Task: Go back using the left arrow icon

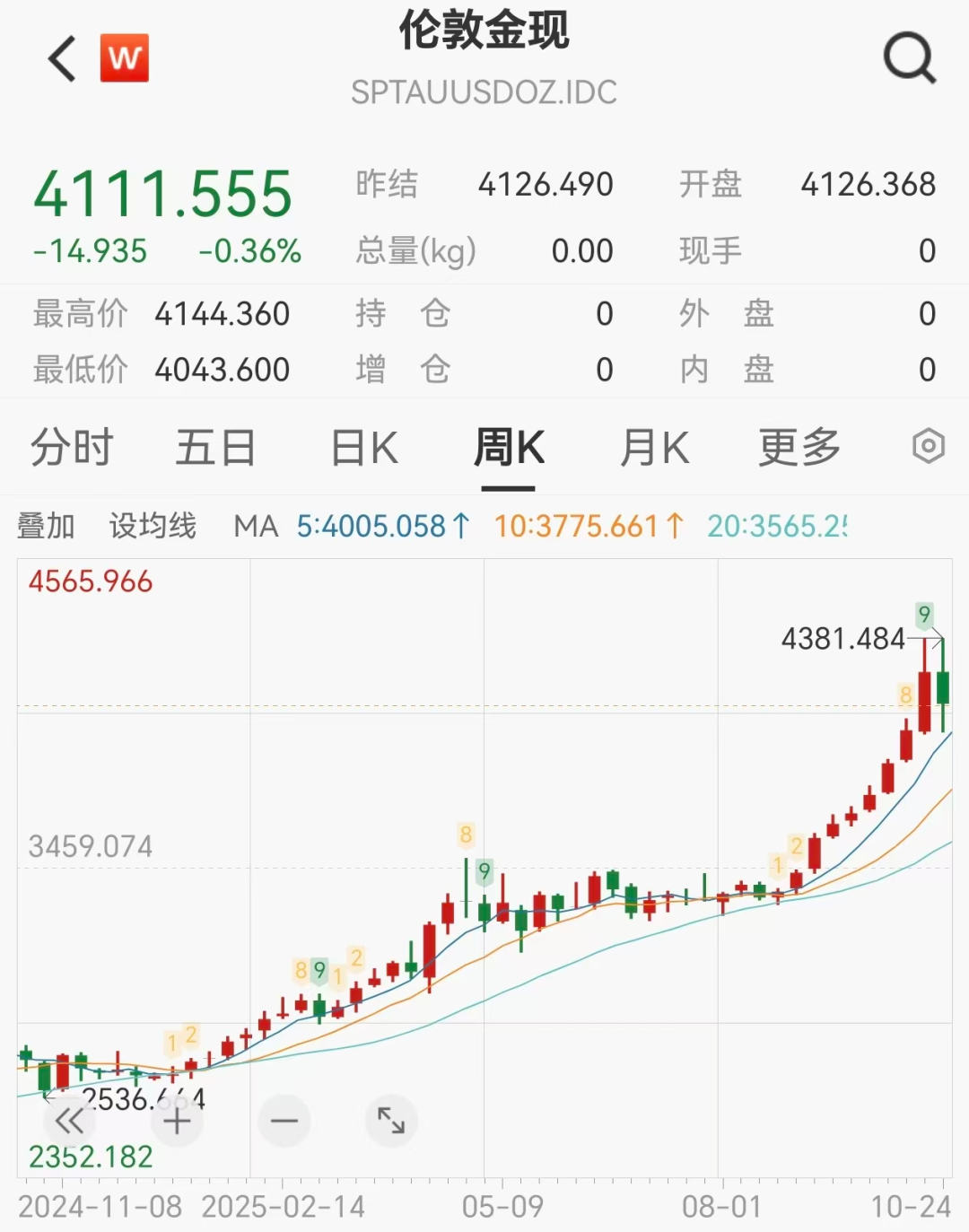Action: pyautogui.click(x=60, y=57)
